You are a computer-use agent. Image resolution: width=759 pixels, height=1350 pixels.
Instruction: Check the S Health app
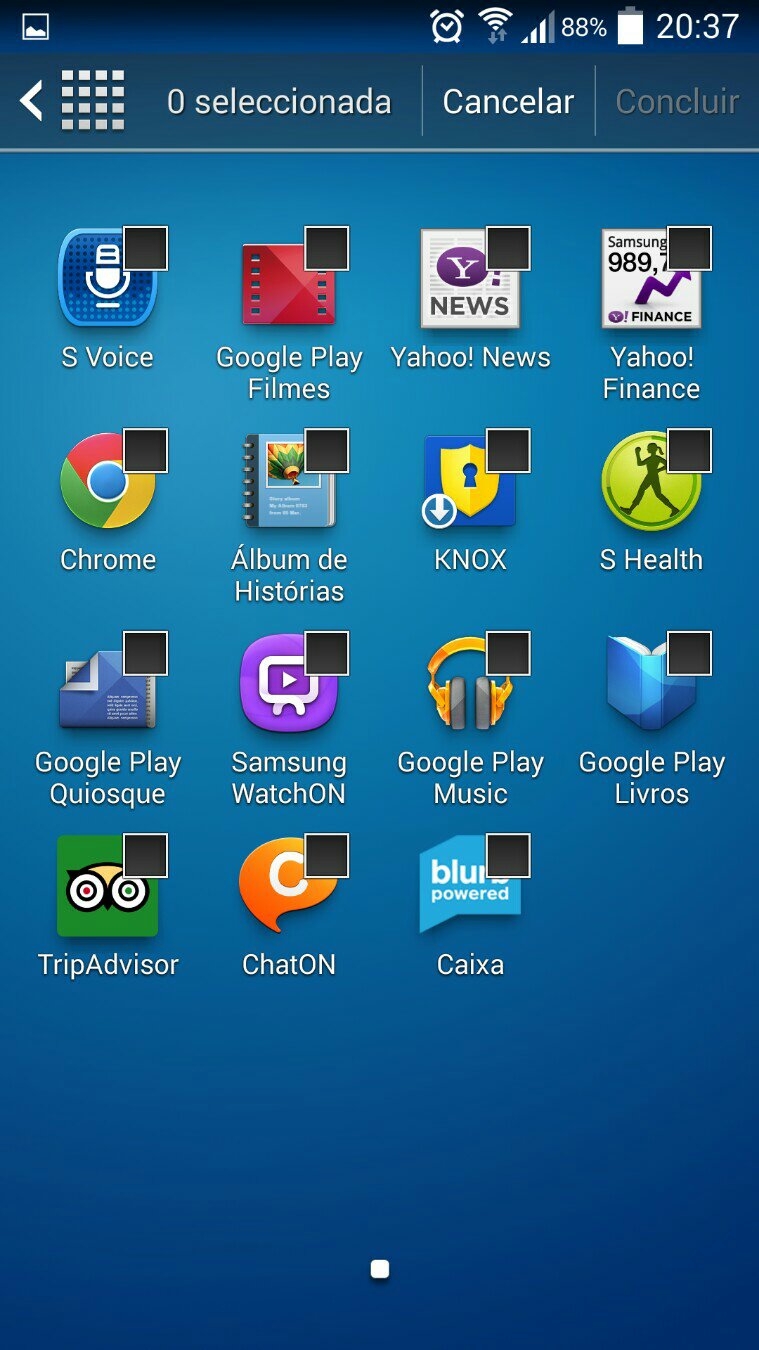coord(689,450)
